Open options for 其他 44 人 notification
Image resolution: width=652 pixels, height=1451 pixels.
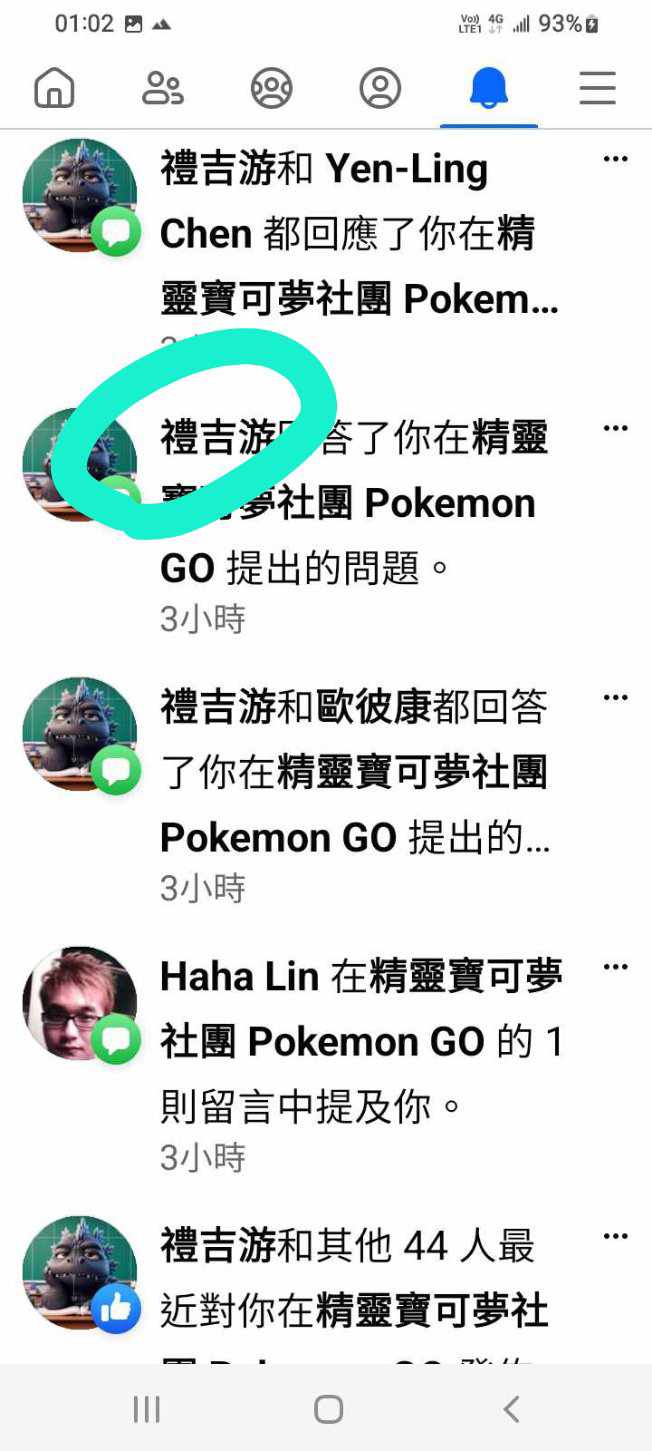[616, 1237]
